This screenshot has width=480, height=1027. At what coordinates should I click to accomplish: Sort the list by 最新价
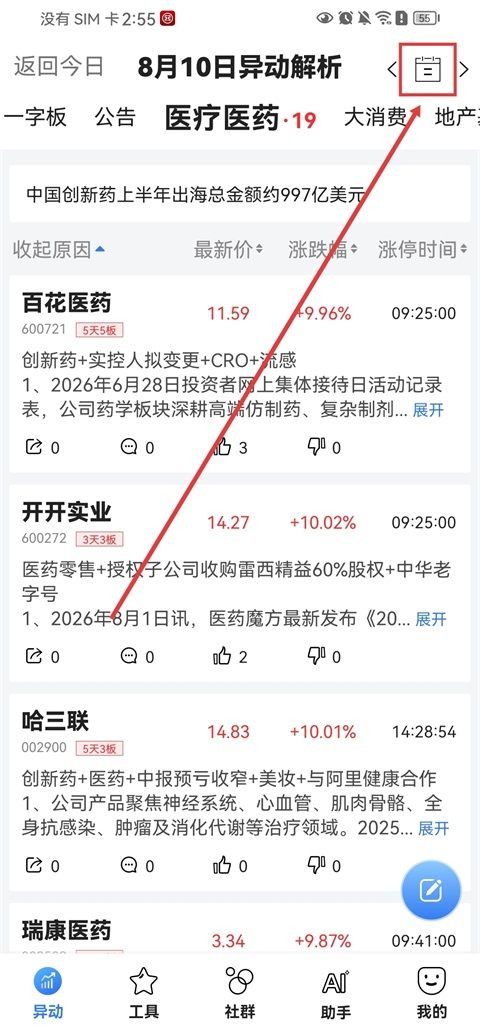pyautogui.click(x=228, y=249)
